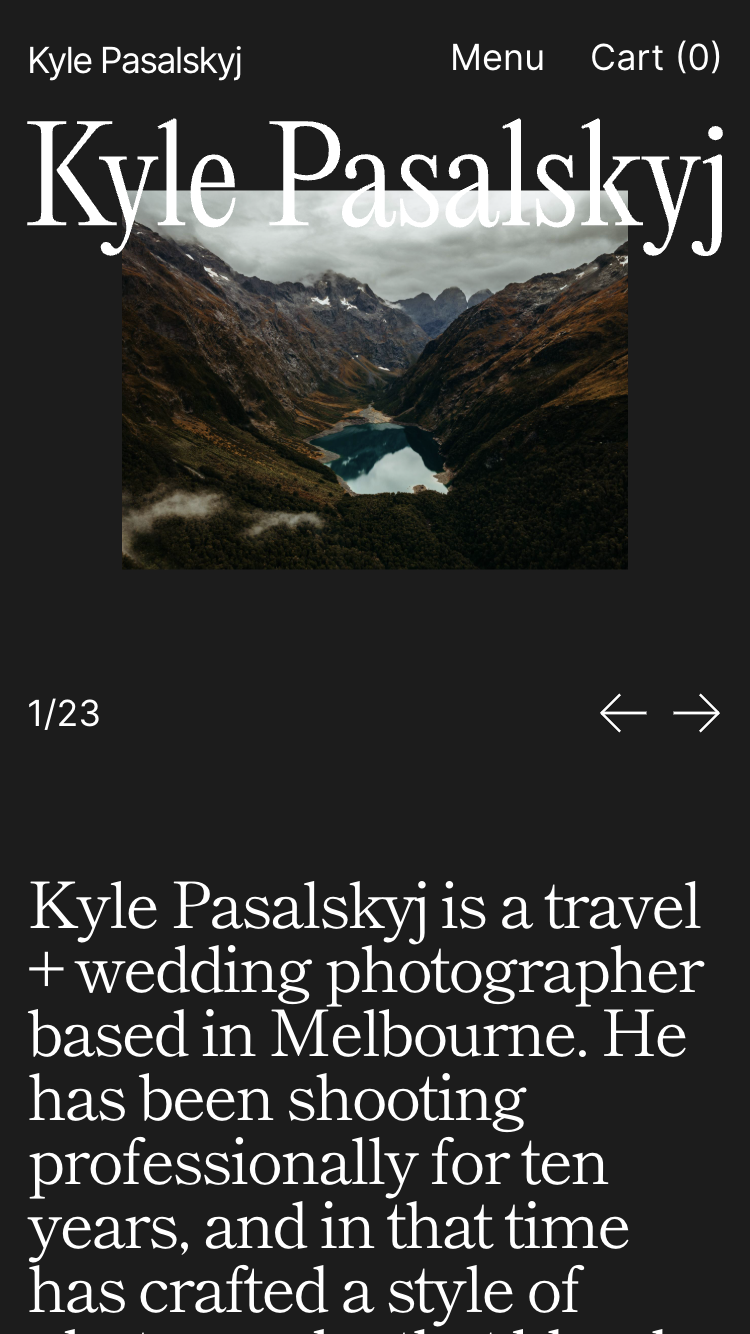The height and width of the screenshot is (1334, 750).
Task: Open the mountain lake photo
Action: (375, 400)
